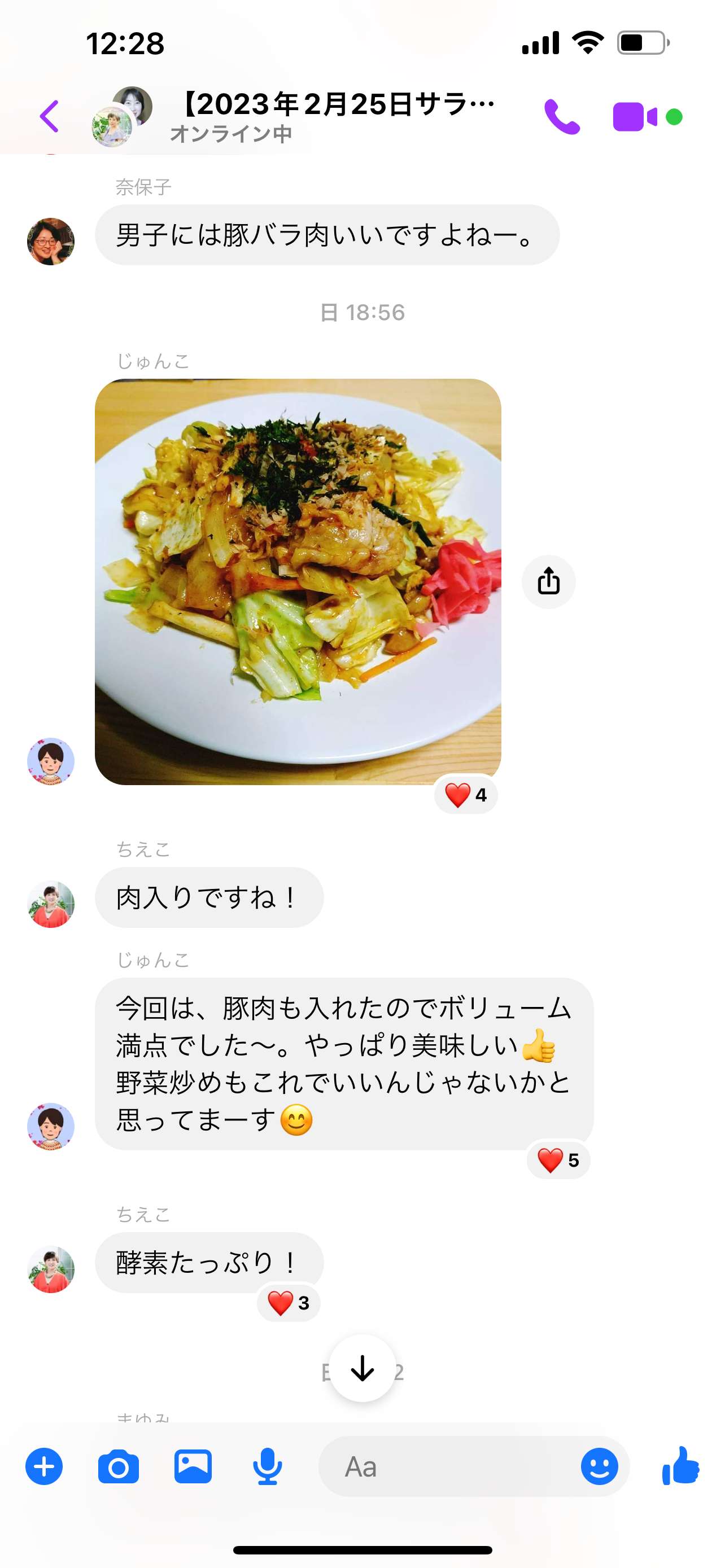Open the emoji picker in the message field
The width and height of the screenshot is (725, 1568).
point(599,1466)
